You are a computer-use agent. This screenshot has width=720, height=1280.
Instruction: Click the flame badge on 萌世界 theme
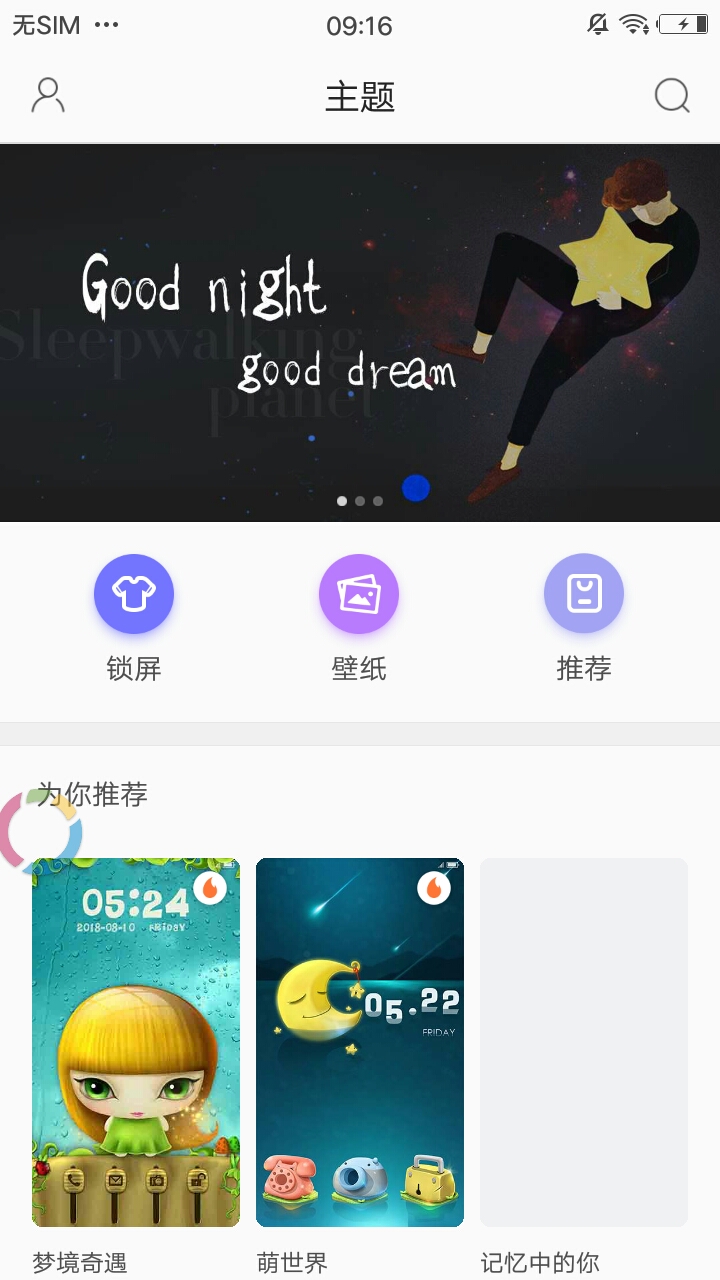436,888
